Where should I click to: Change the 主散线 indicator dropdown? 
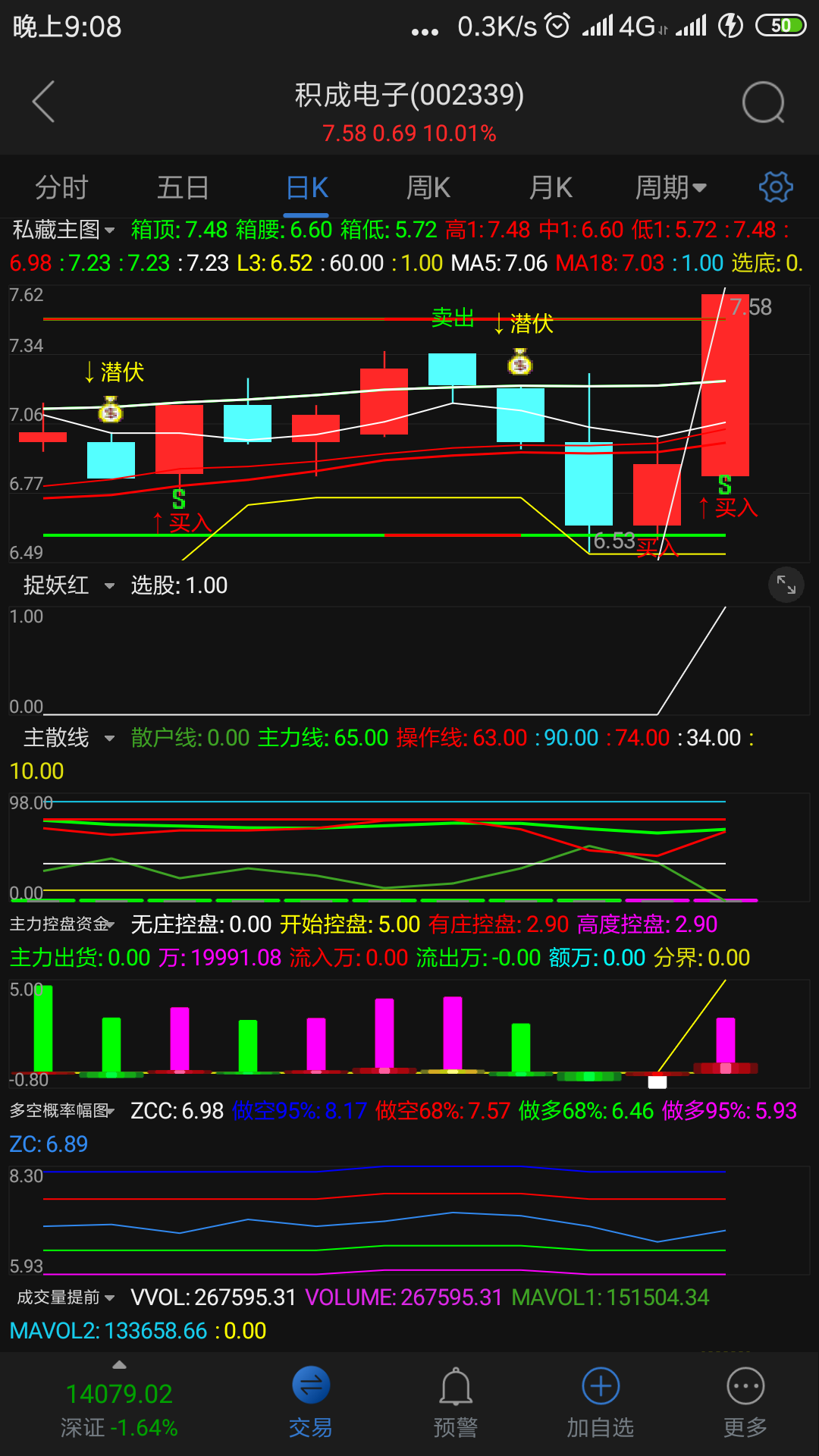click(x=68, y=738)
